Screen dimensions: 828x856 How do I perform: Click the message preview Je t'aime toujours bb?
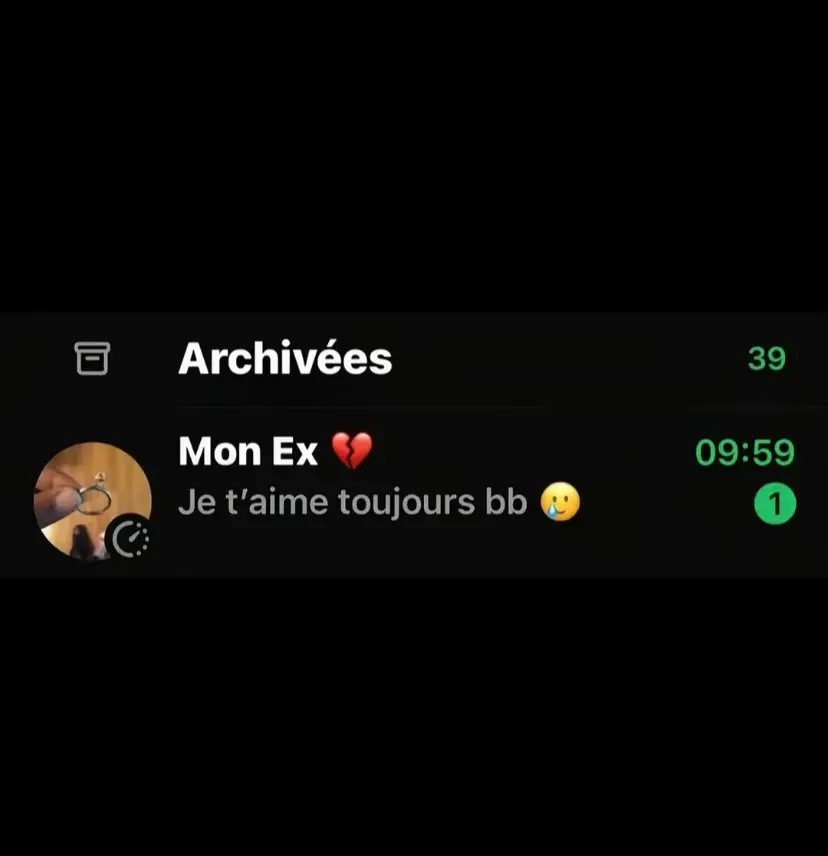[x=355, y=501]
